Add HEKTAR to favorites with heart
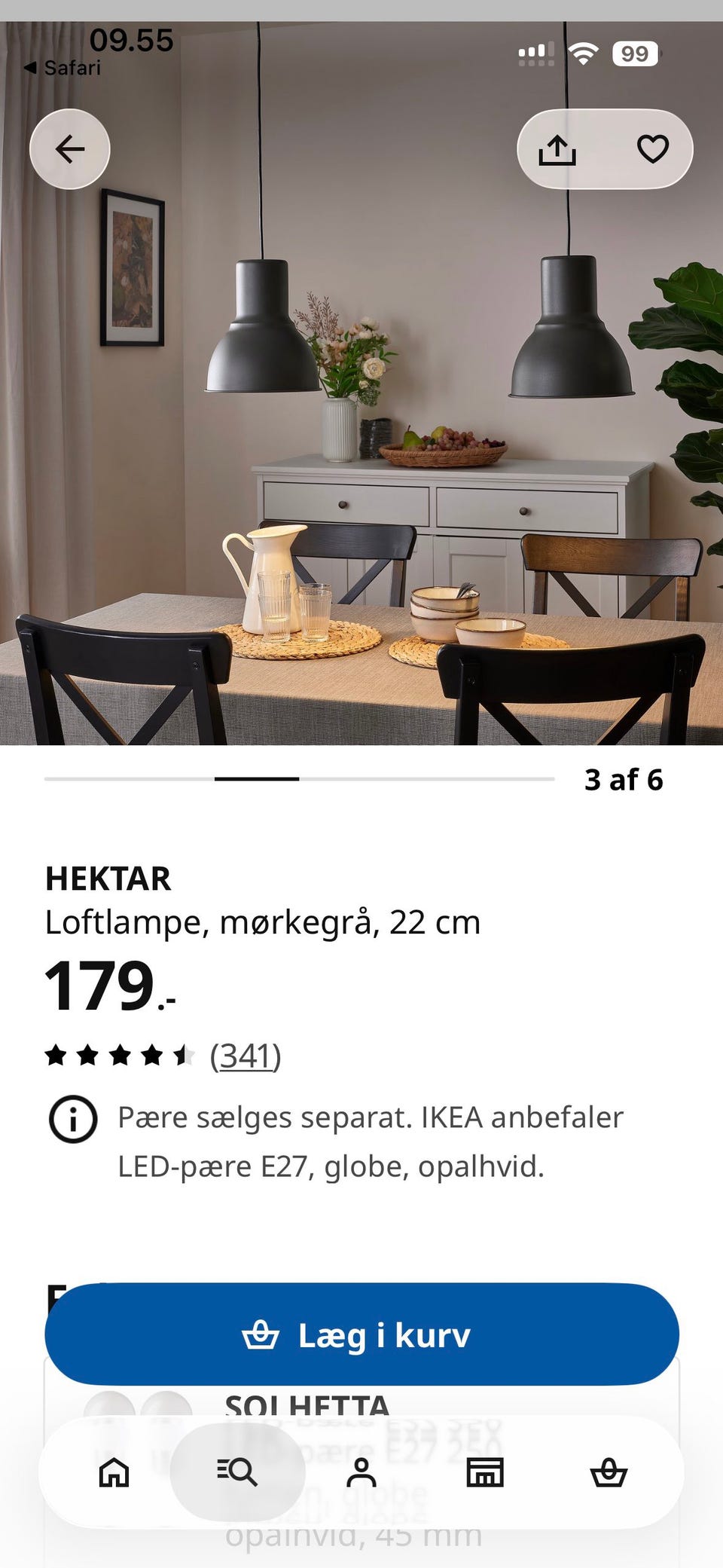723x1568 pixels. (x=652, y=148)
